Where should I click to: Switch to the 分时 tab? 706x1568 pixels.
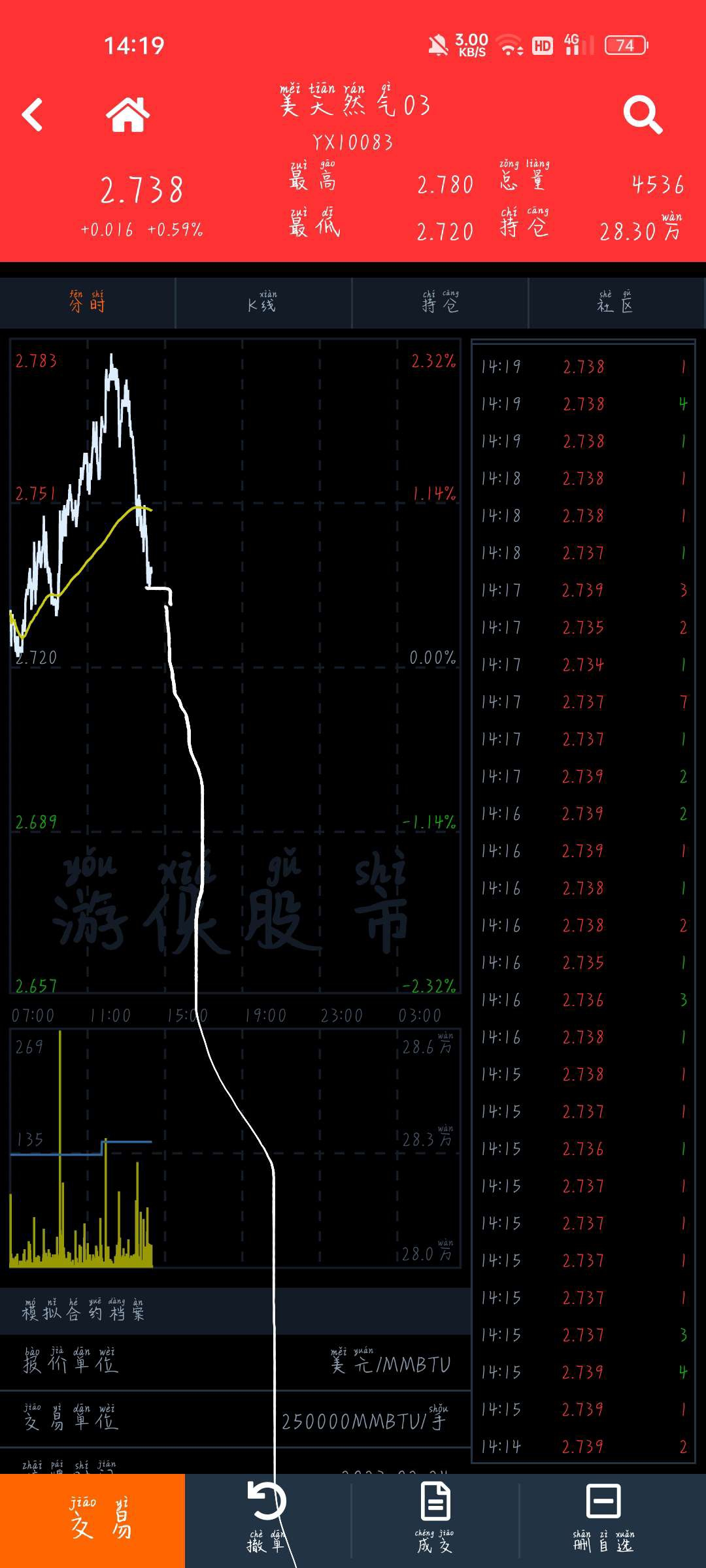(x=88, y=302)
